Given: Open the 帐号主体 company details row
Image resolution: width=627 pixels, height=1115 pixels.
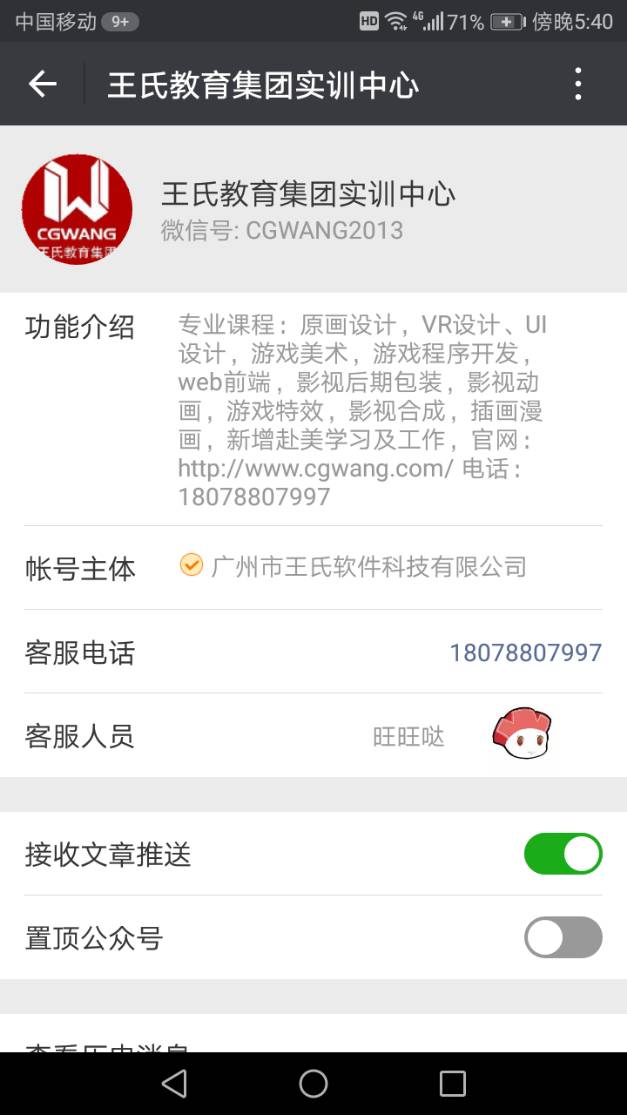Looking at the screenshot, I should 313,568.
